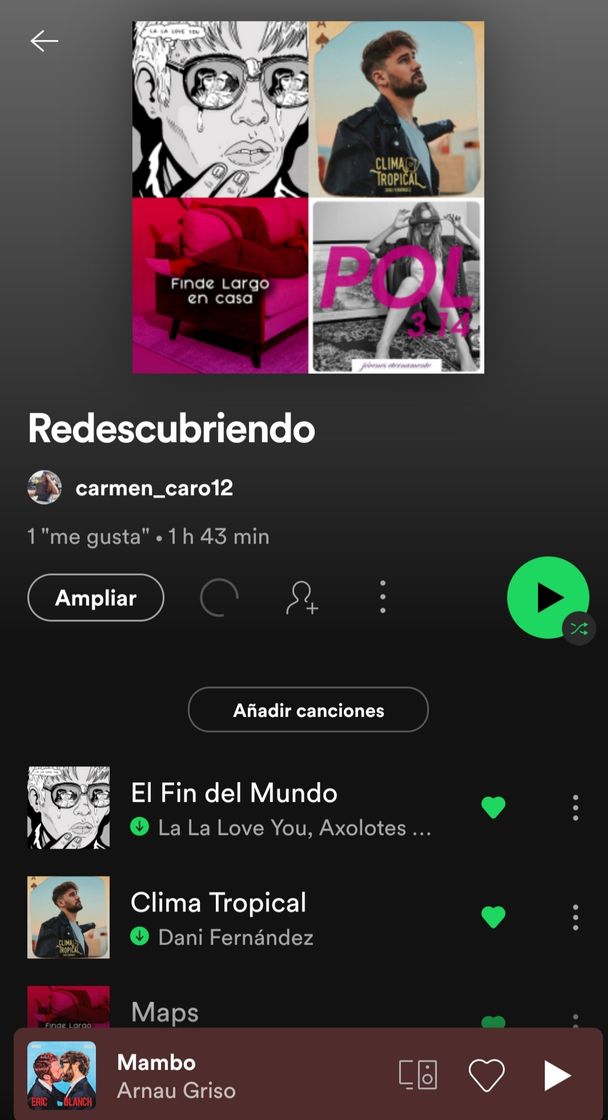
Task: Choose a playback device in the mini player
Action: click(x=418, y=1075)
